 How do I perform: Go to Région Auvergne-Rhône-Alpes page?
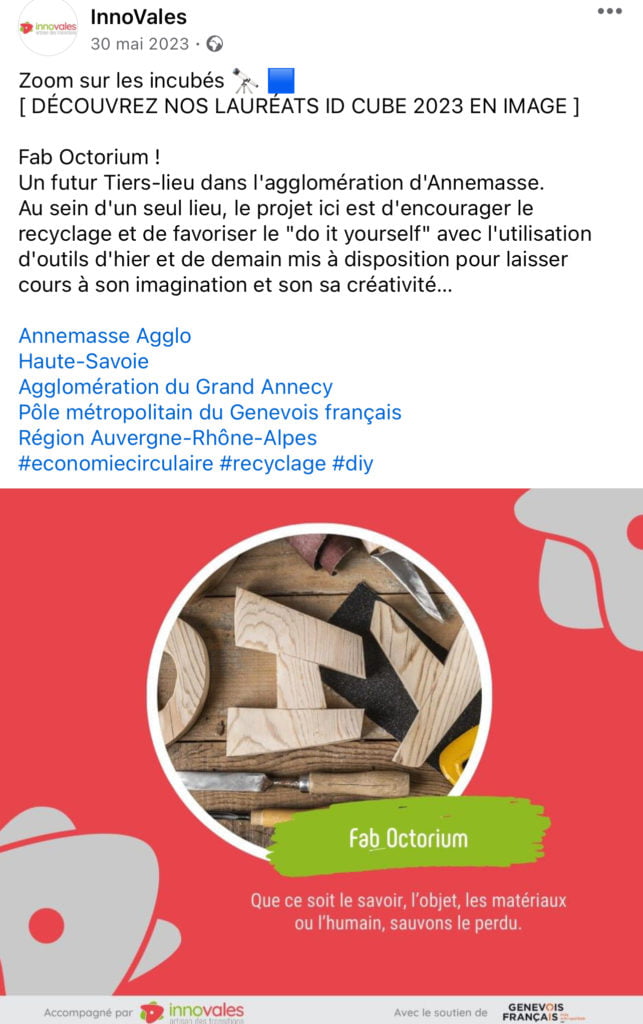(x=167, y=438)
